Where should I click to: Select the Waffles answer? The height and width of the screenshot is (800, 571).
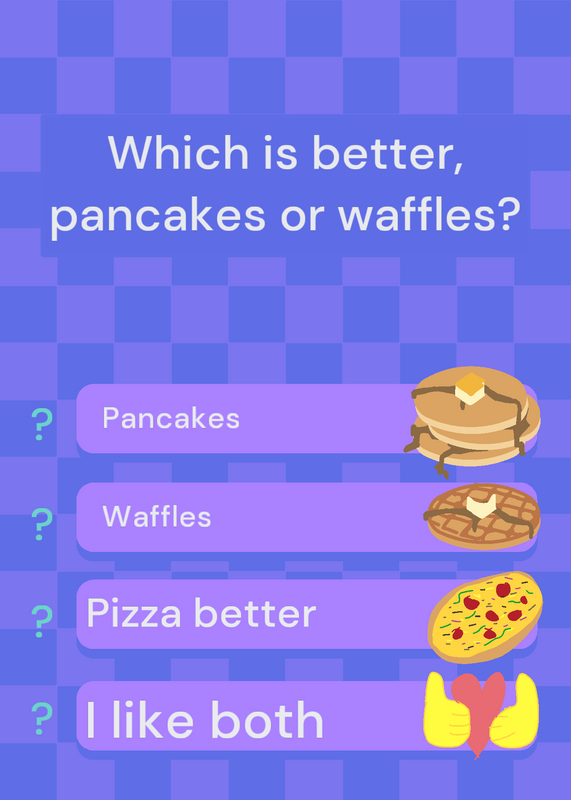tap(307, 517)
